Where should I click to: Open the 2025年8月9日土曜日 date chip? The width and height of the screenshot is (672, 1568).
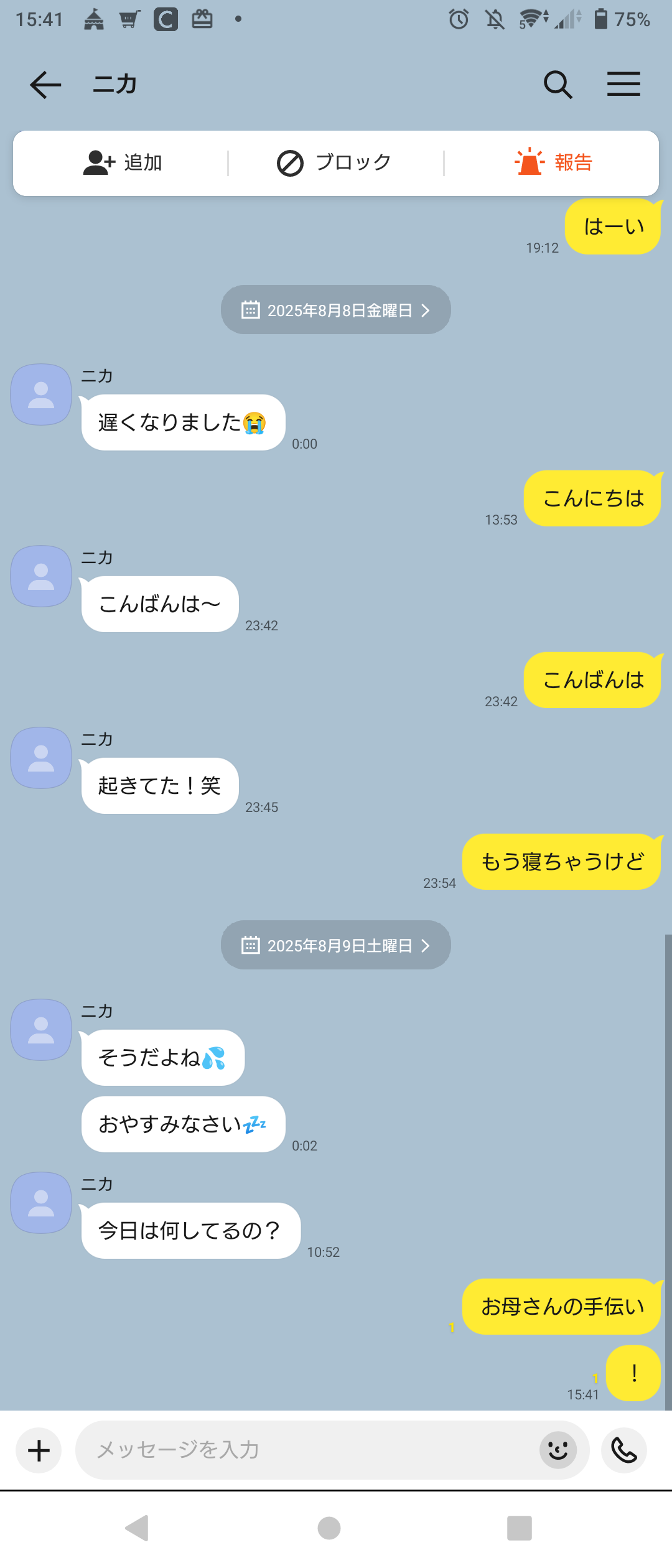pos(336,945)
